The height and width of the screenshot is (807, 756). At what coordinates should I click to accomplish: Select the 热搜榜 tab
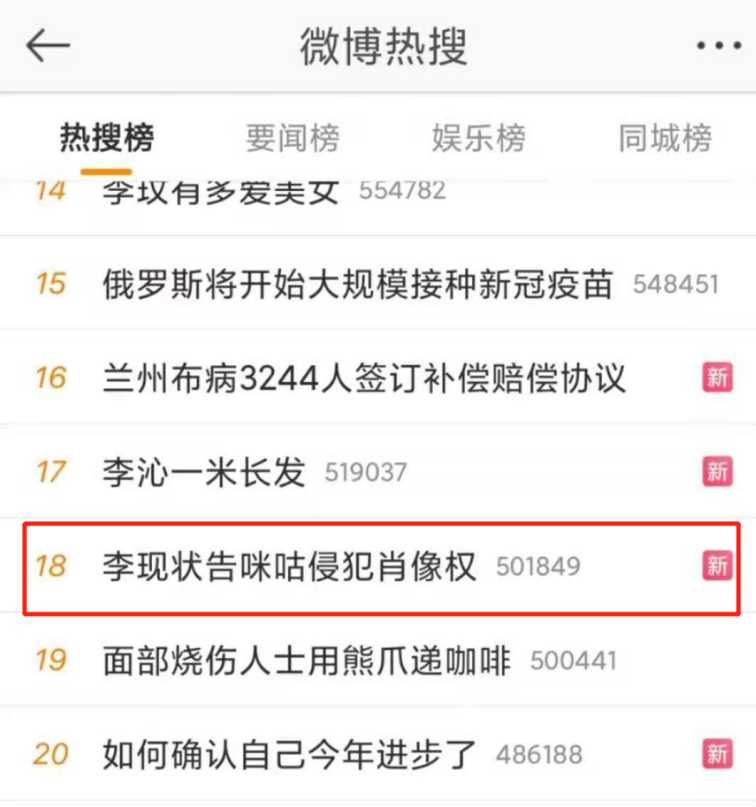(106, 139)
